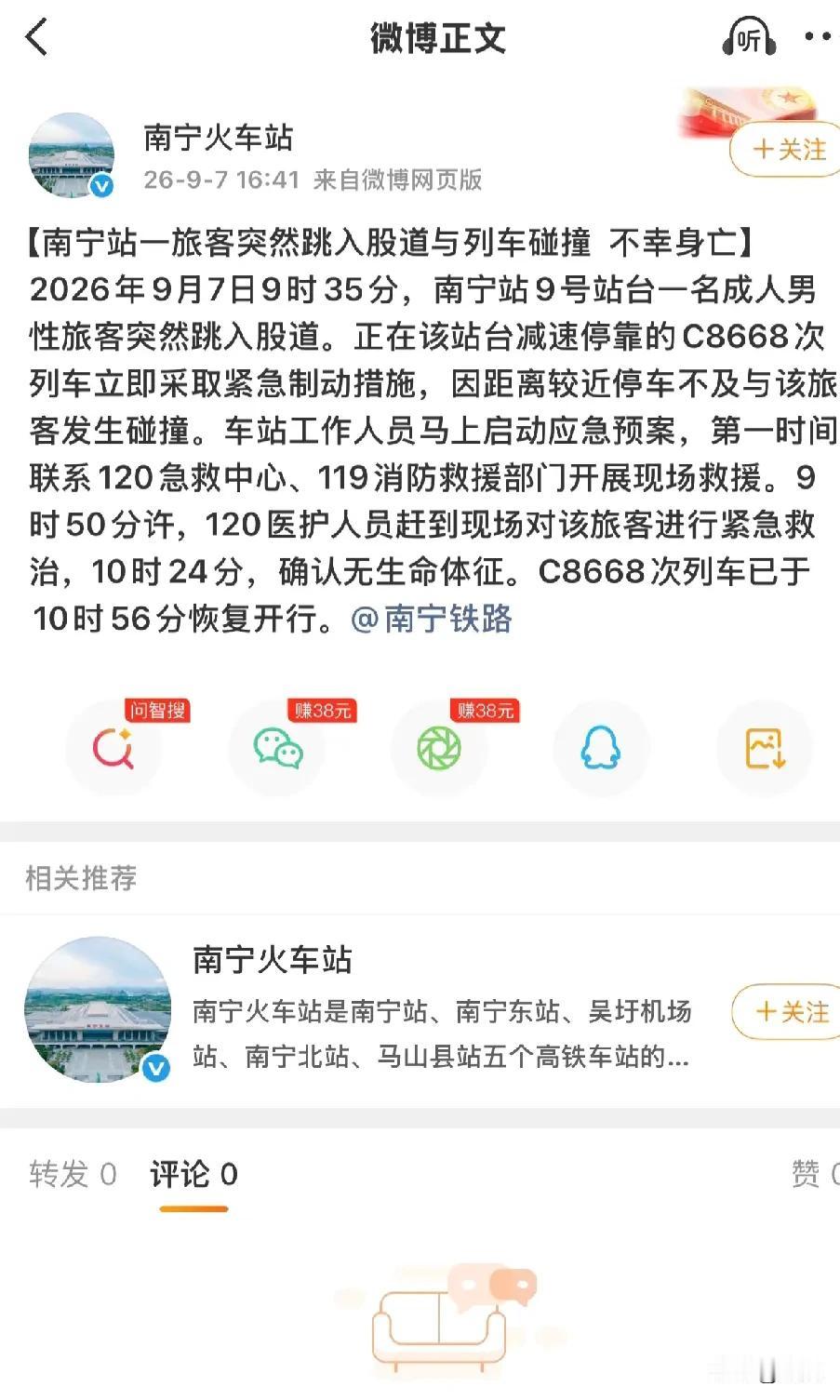Tap the 问智搜 search icon
The width and height of the screenshot is (840, 1400).
click(x=113, y=749)
